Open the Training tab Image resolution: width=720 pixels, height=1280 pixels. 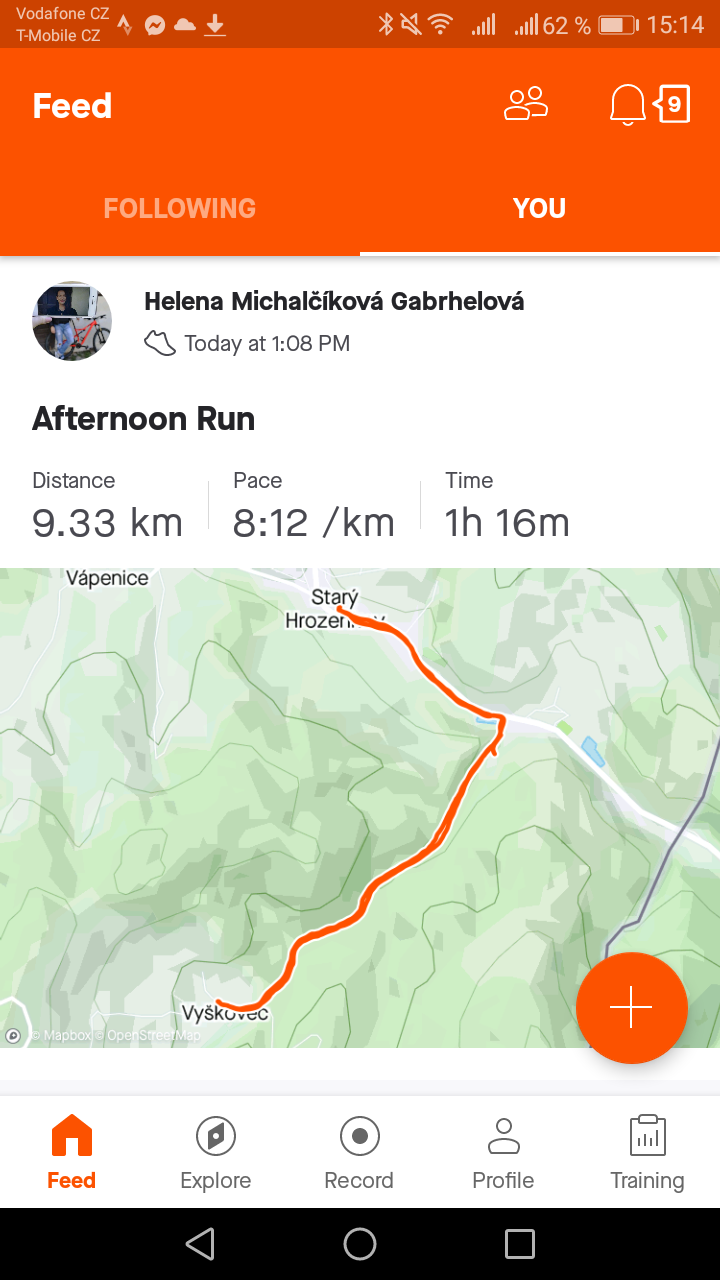pyautogui.click(x=648, y=1153)
